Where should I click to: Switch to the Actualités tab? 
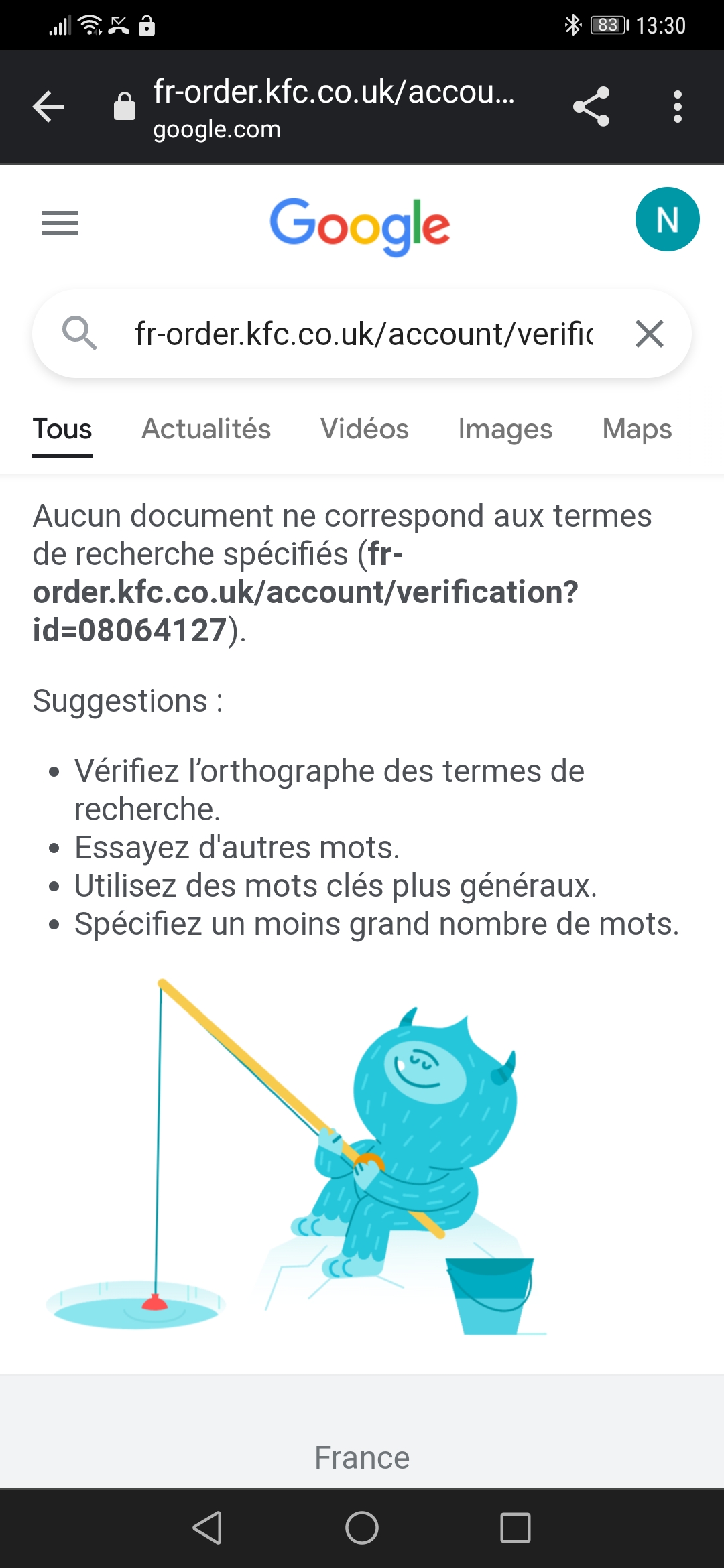pyautogui.click(x=206, y=429)
